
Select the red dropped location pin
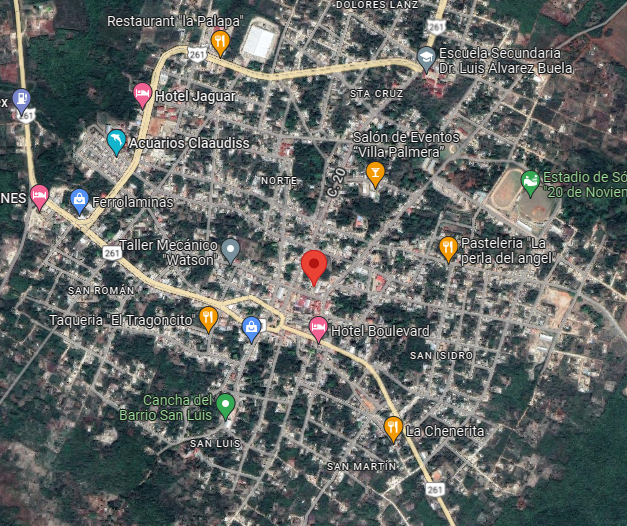point(314,267)
